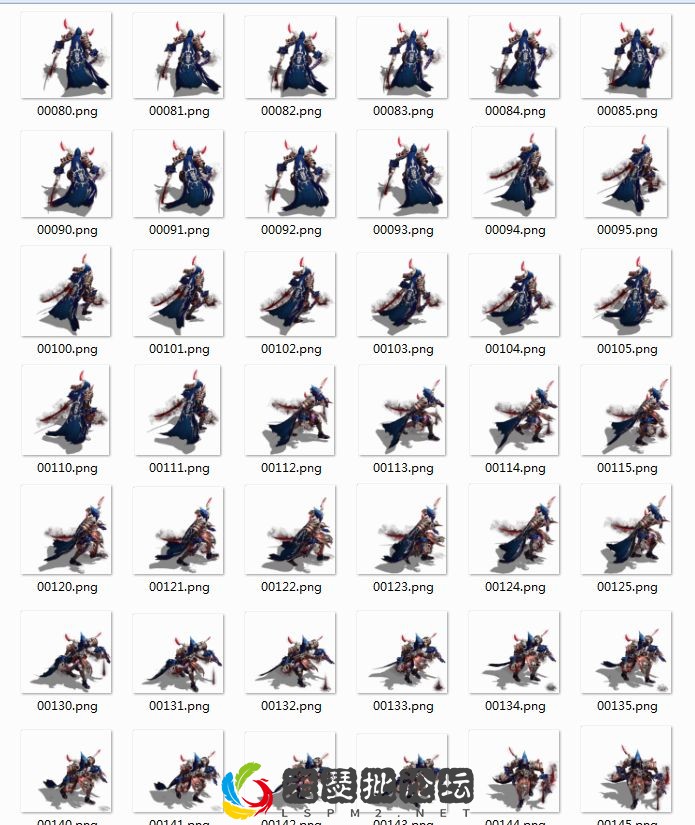The width and height of the screenshot is (695, 825).
Task: Open image 00085.png
Action: tap(627, 56)
